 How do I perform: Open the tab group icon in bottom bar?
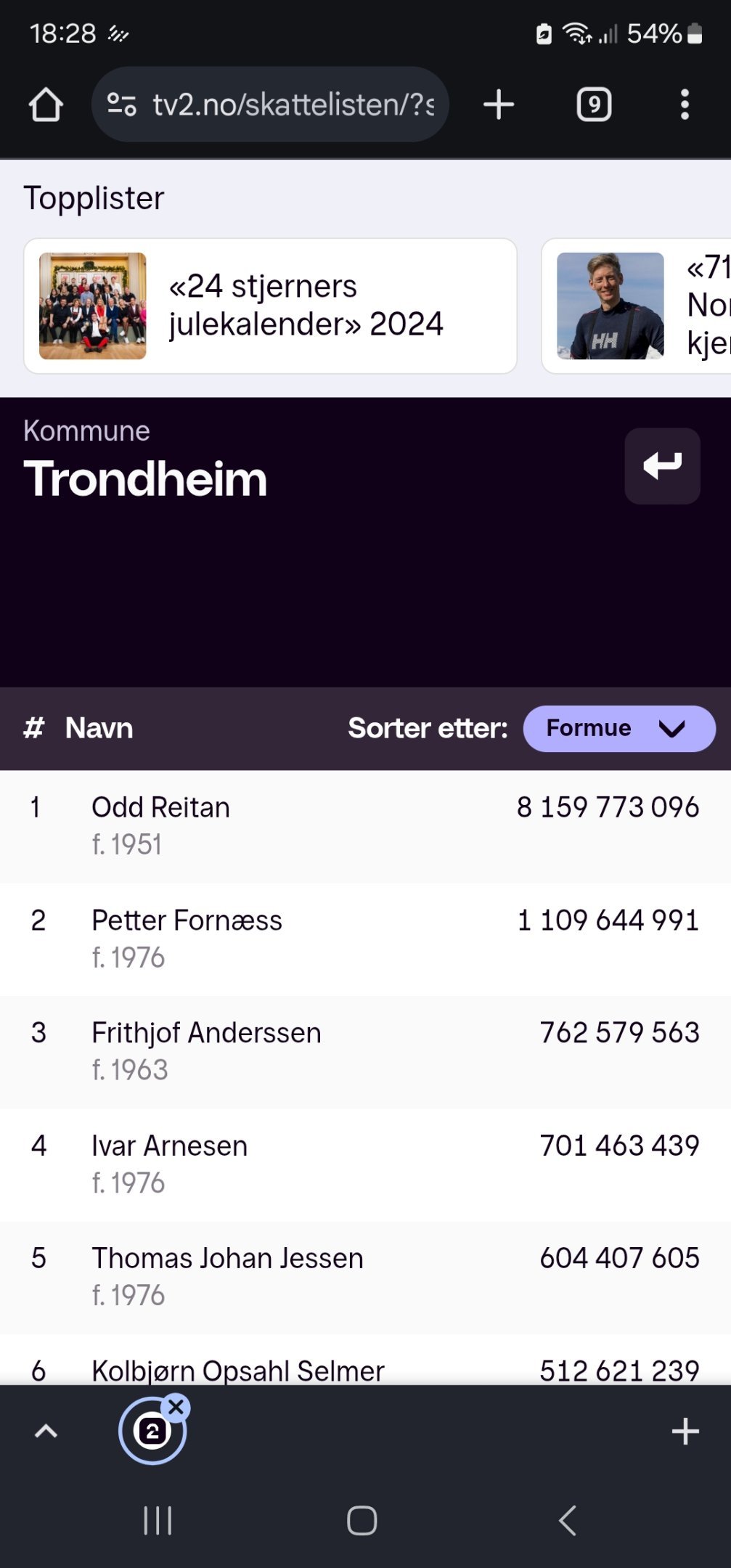pyautogui.click(x=152, y=1432)
